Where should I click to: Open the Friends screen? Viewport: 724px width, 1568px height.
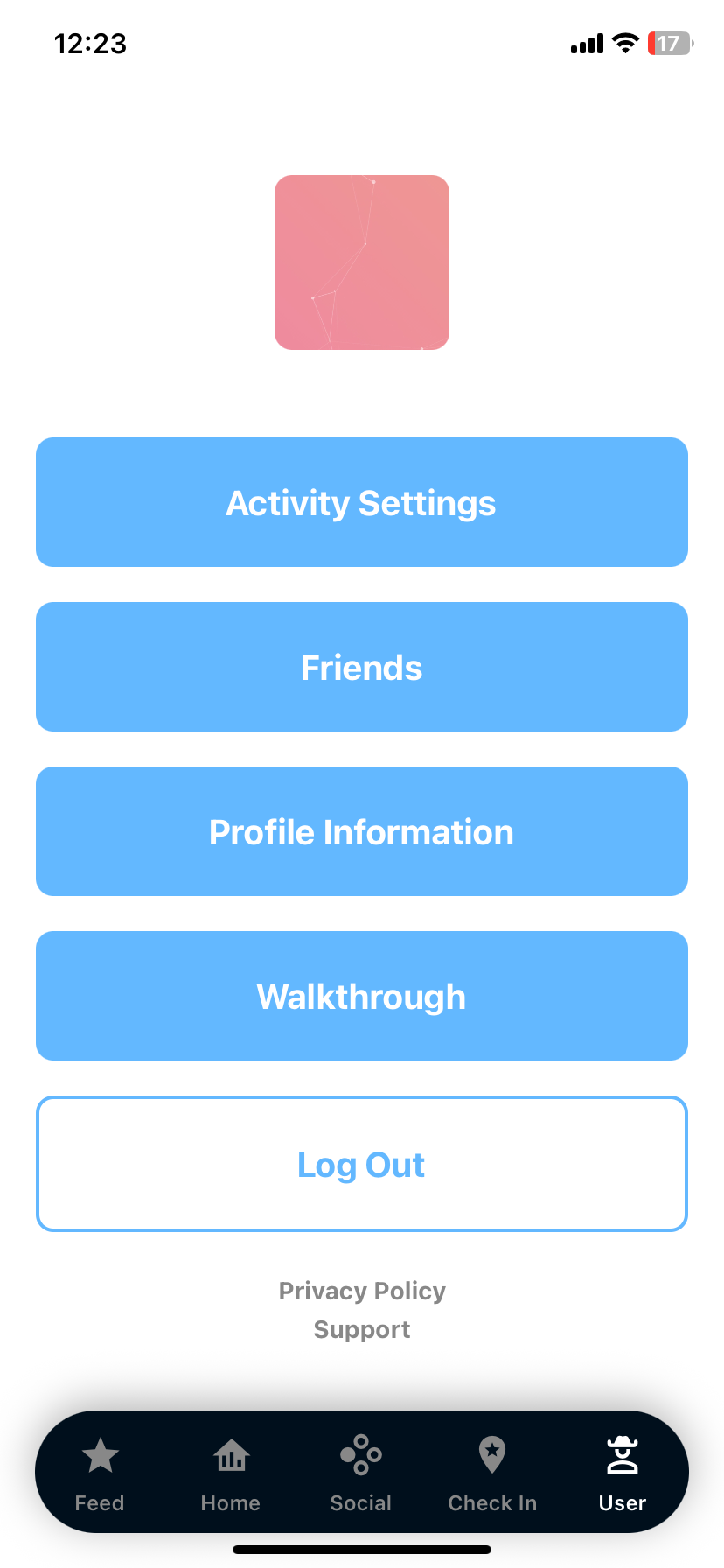click(361, 667)
